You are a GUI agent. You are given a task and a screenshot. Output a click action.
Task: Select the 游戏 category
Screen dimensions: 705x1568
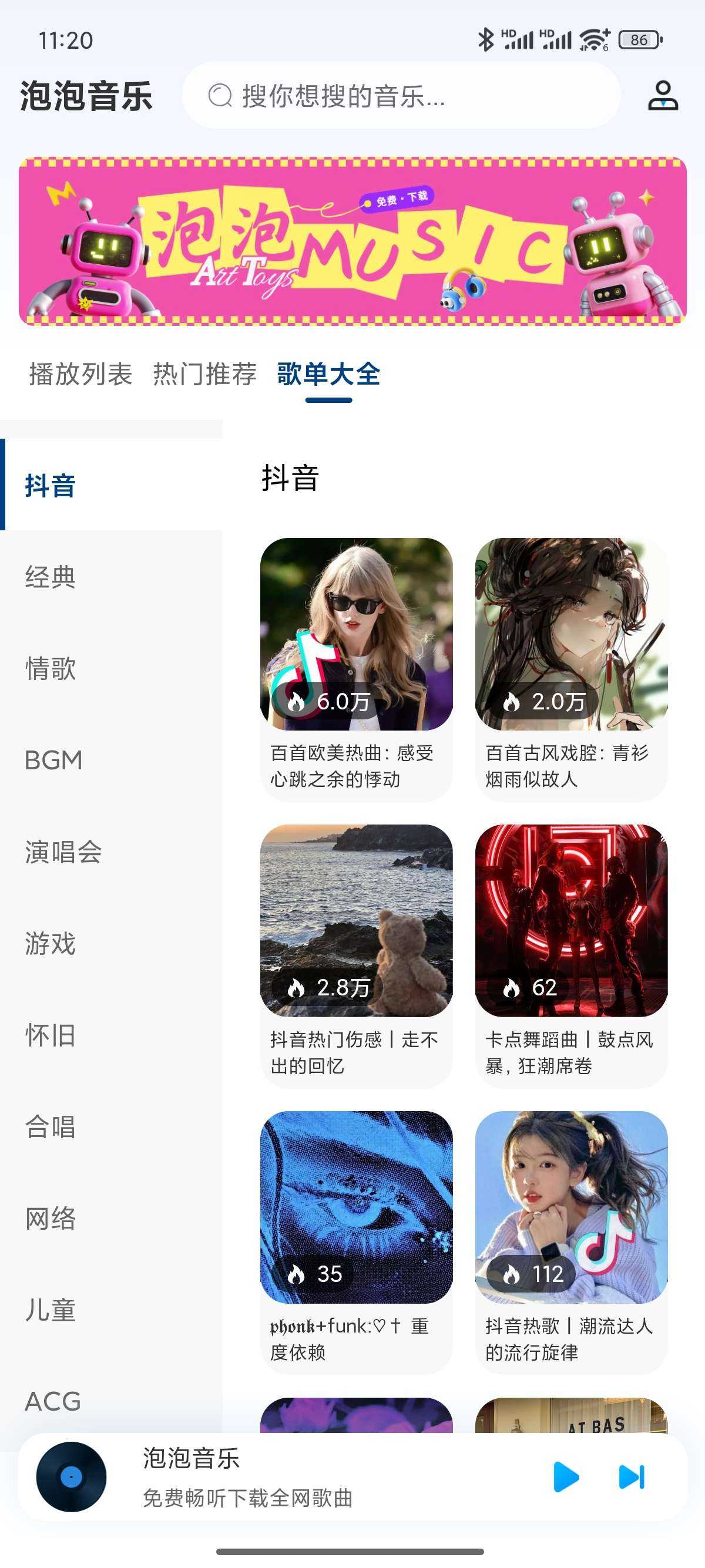[51, 944]
